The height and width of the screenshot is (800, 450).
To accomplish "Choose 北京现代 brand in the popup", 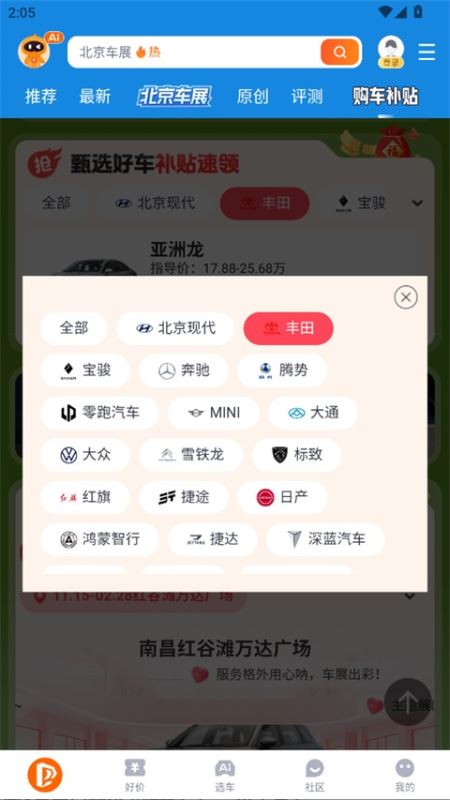I will (176, 328).
